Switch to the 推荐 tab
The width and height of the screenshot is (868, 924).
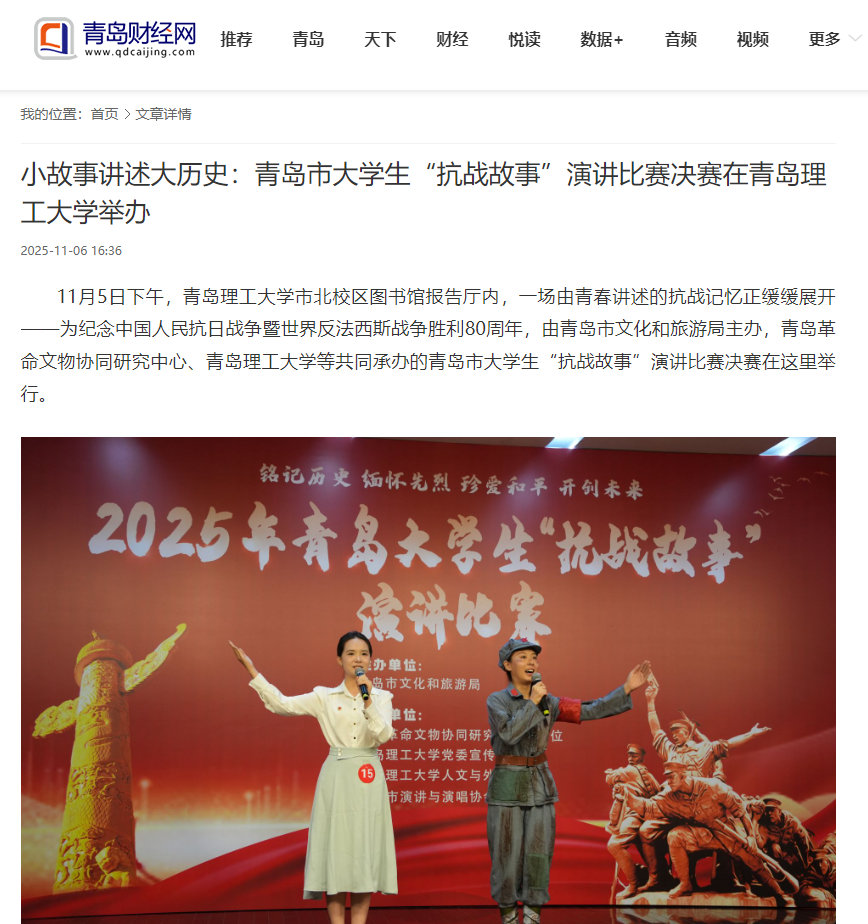(237, 40)
